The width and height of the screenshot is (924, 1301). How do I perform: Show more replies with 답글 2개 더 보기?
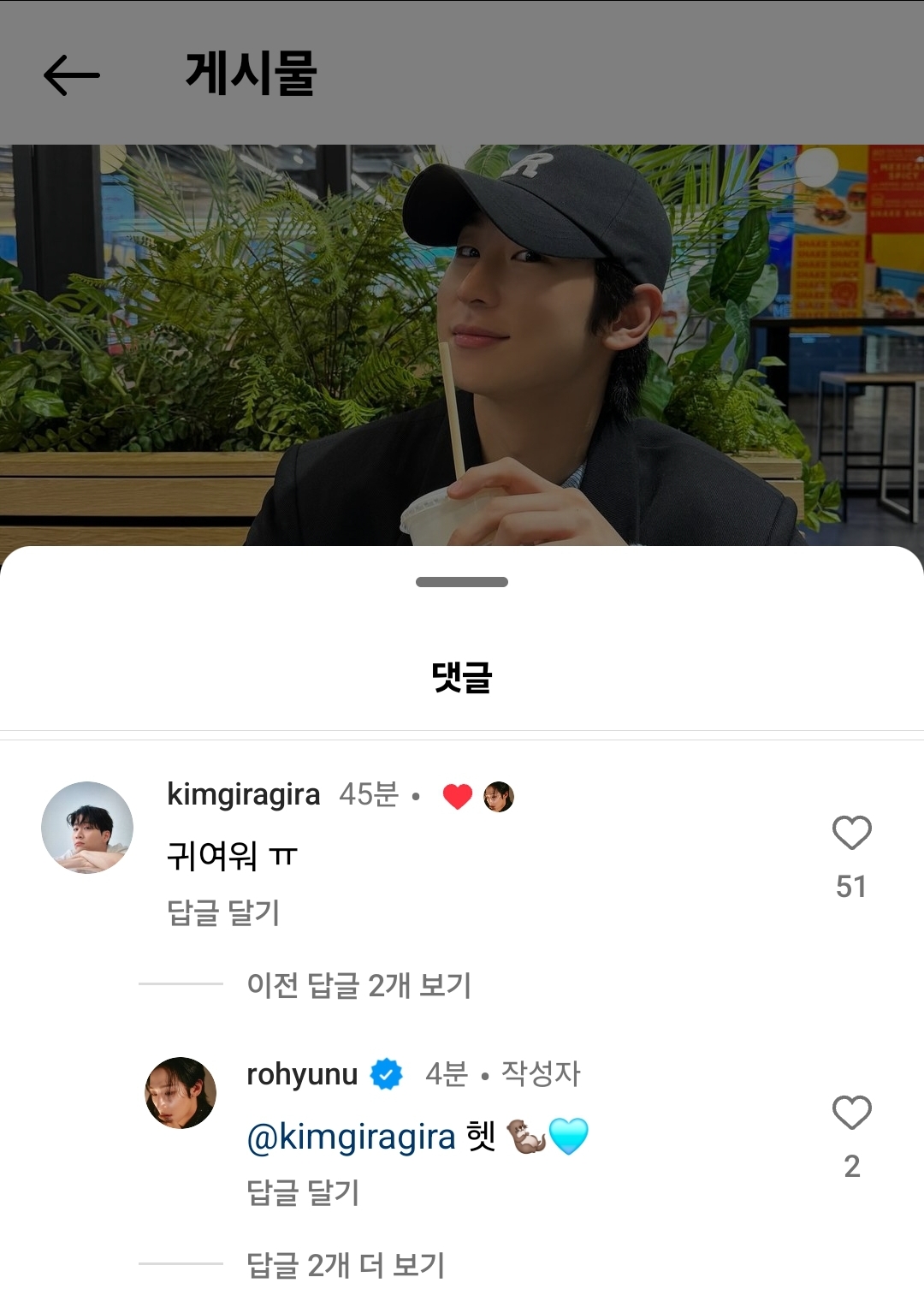click(x=346, y=1265)
